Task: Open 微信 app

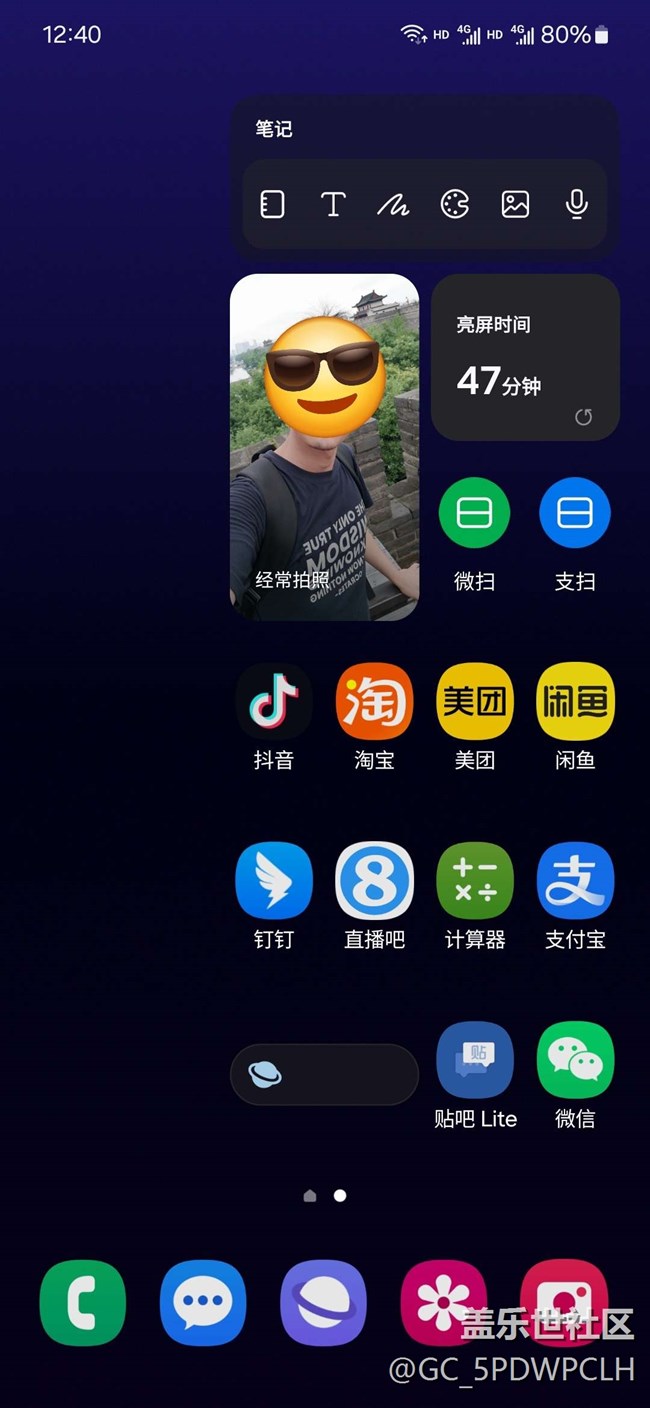Action: (575, 1061)
